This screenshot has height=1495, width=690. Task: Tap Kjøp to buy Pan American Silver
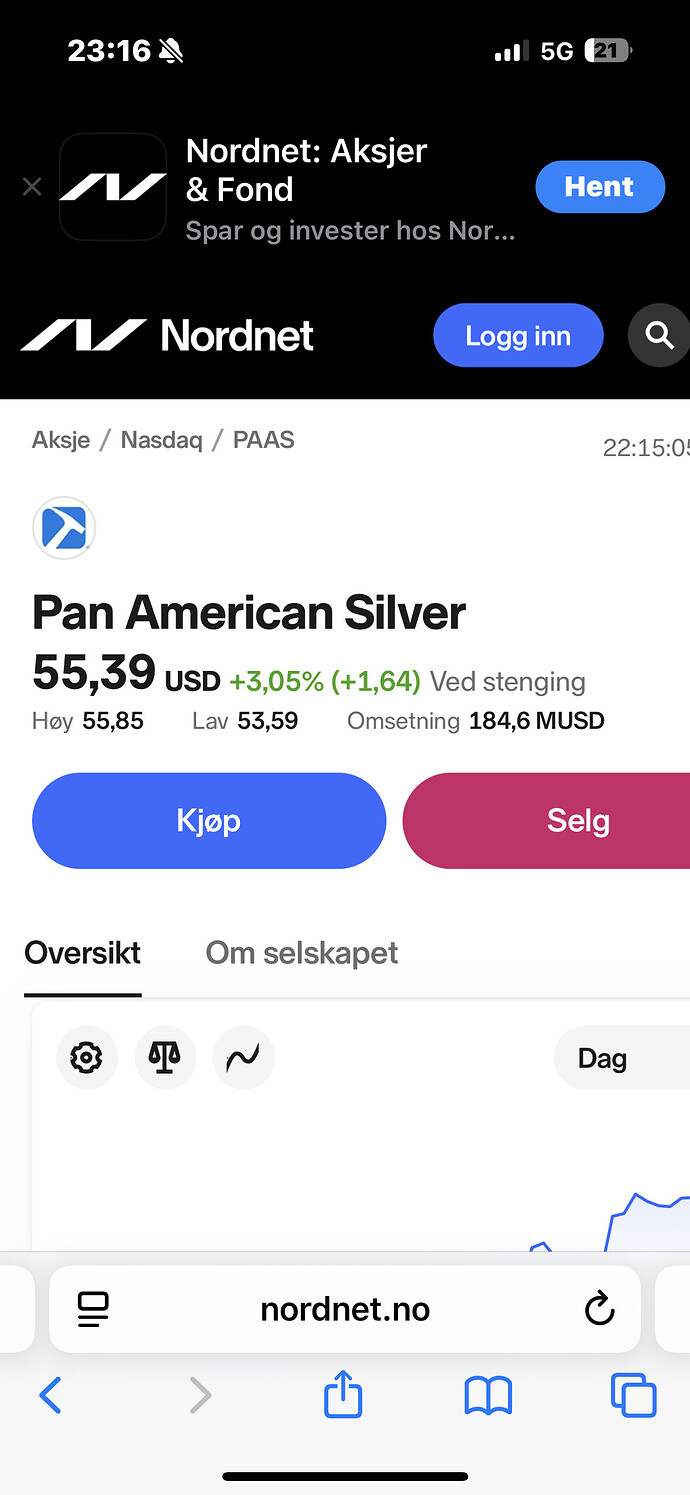(209, 821)
